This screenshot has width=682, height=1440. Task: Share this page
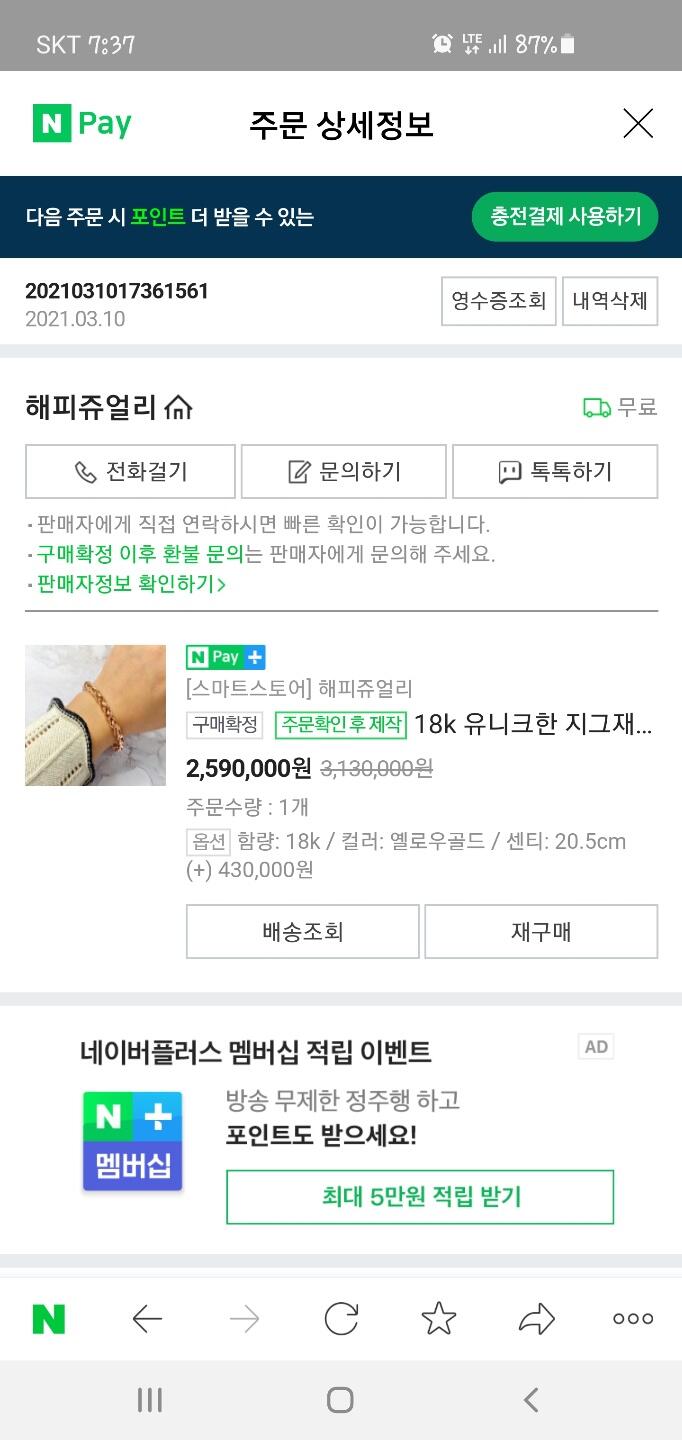tap(537, 1320)
